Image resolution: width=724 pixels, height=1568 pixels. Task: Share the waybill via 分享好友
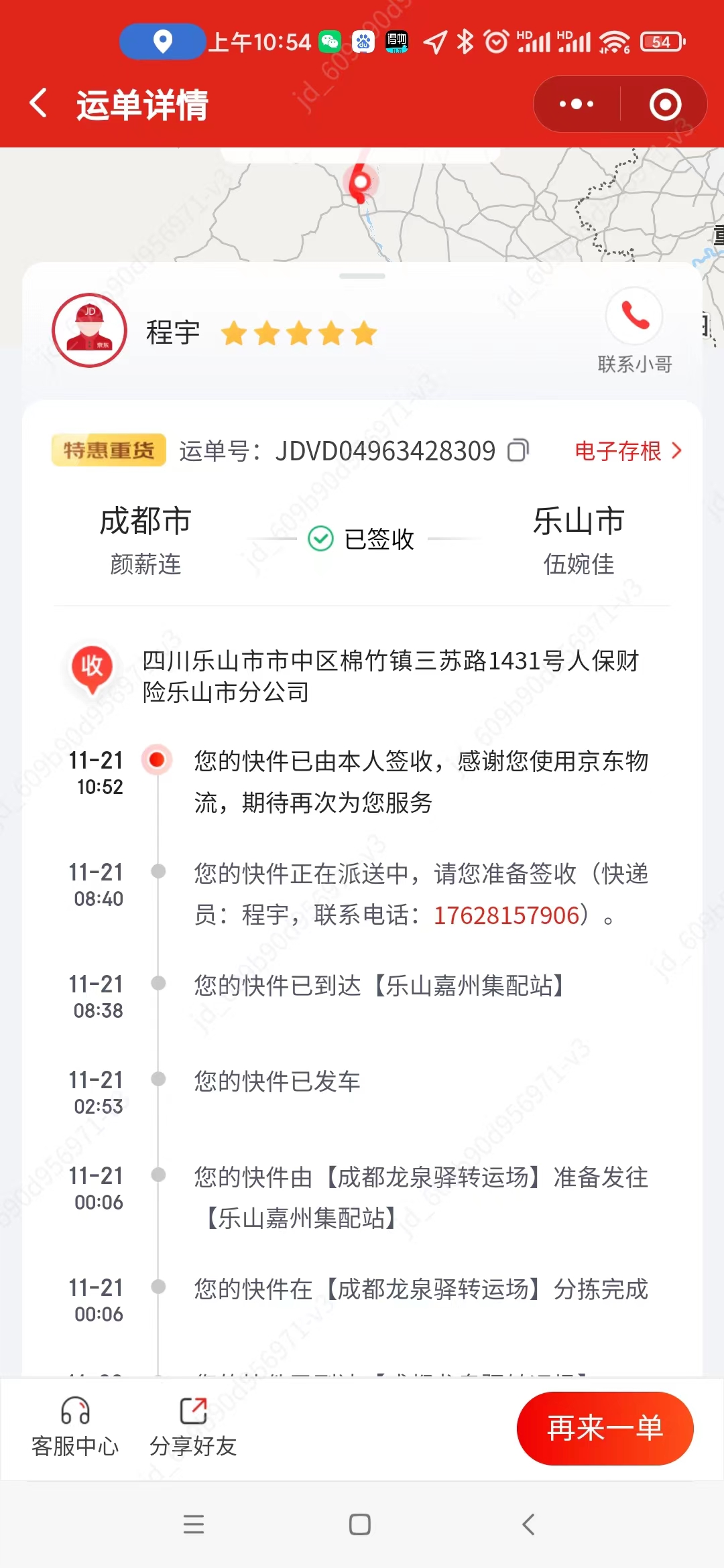point(193,1427)
